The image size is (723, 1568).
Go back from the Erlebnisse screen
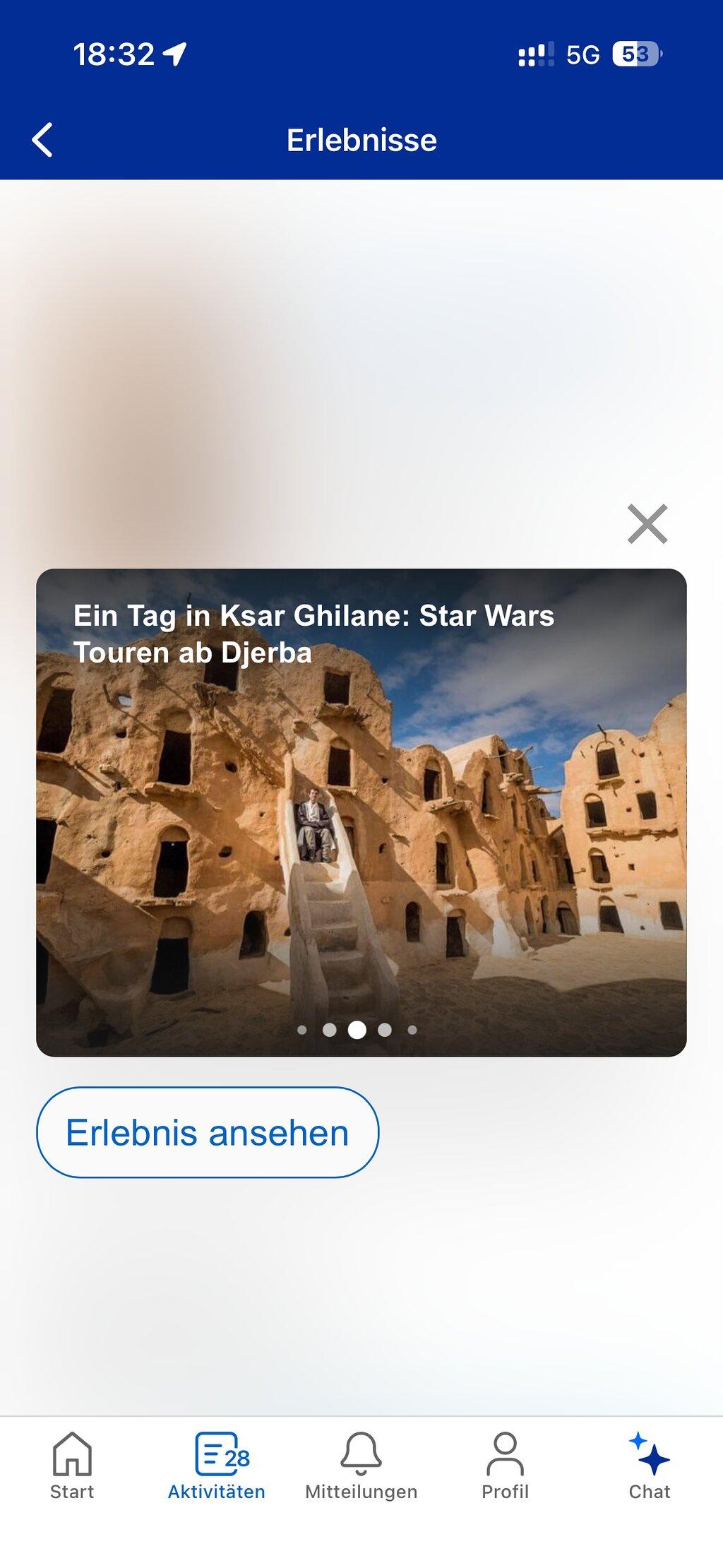pos(42,140)
